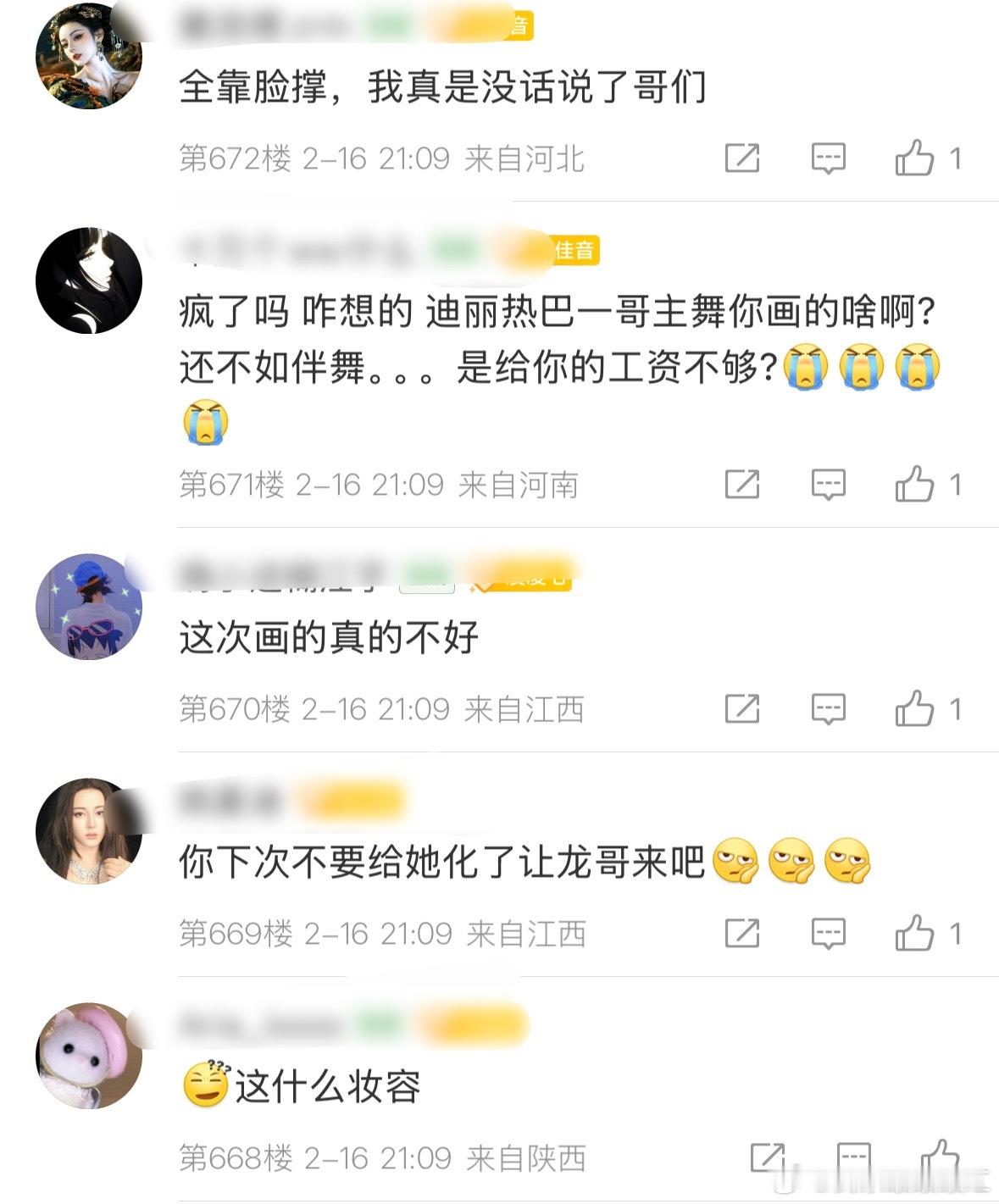Open the reply icon for the 全靠脸撑 comment

[x=830, y=157]
